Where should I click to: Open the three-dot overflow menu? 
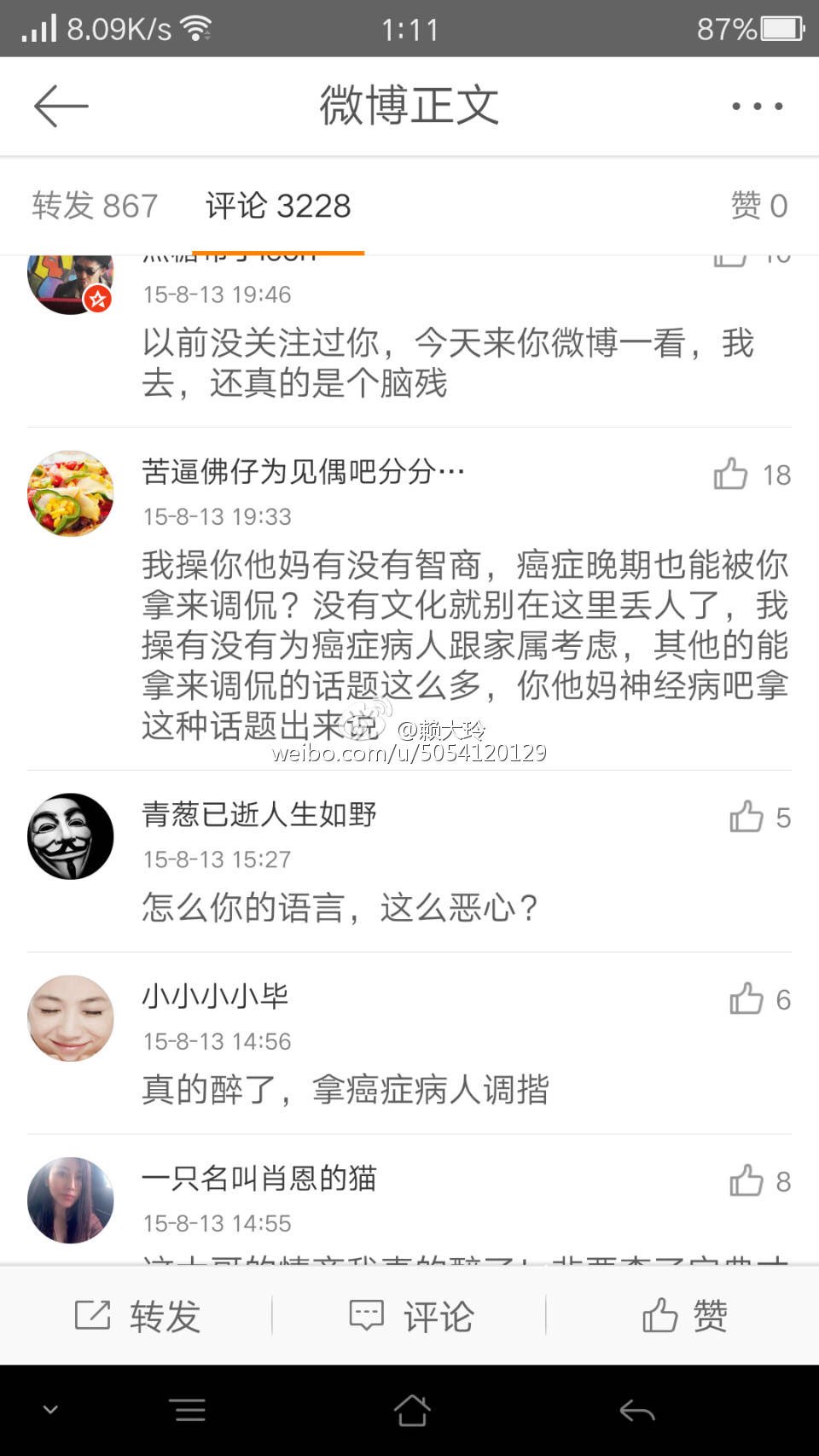click(x=757, y=107)
